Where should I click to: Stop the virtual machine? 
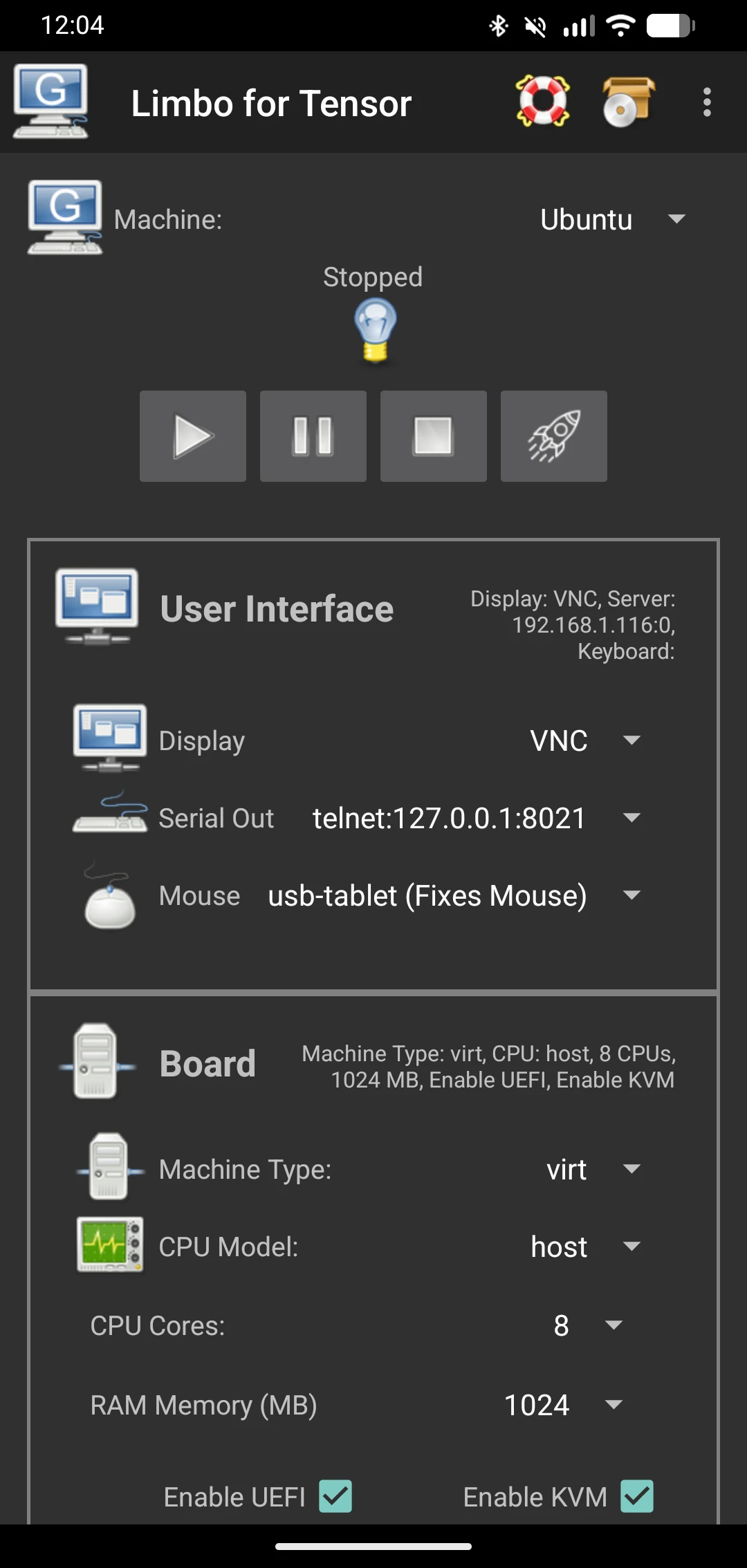pyautogui.click(x=434, y=436)
